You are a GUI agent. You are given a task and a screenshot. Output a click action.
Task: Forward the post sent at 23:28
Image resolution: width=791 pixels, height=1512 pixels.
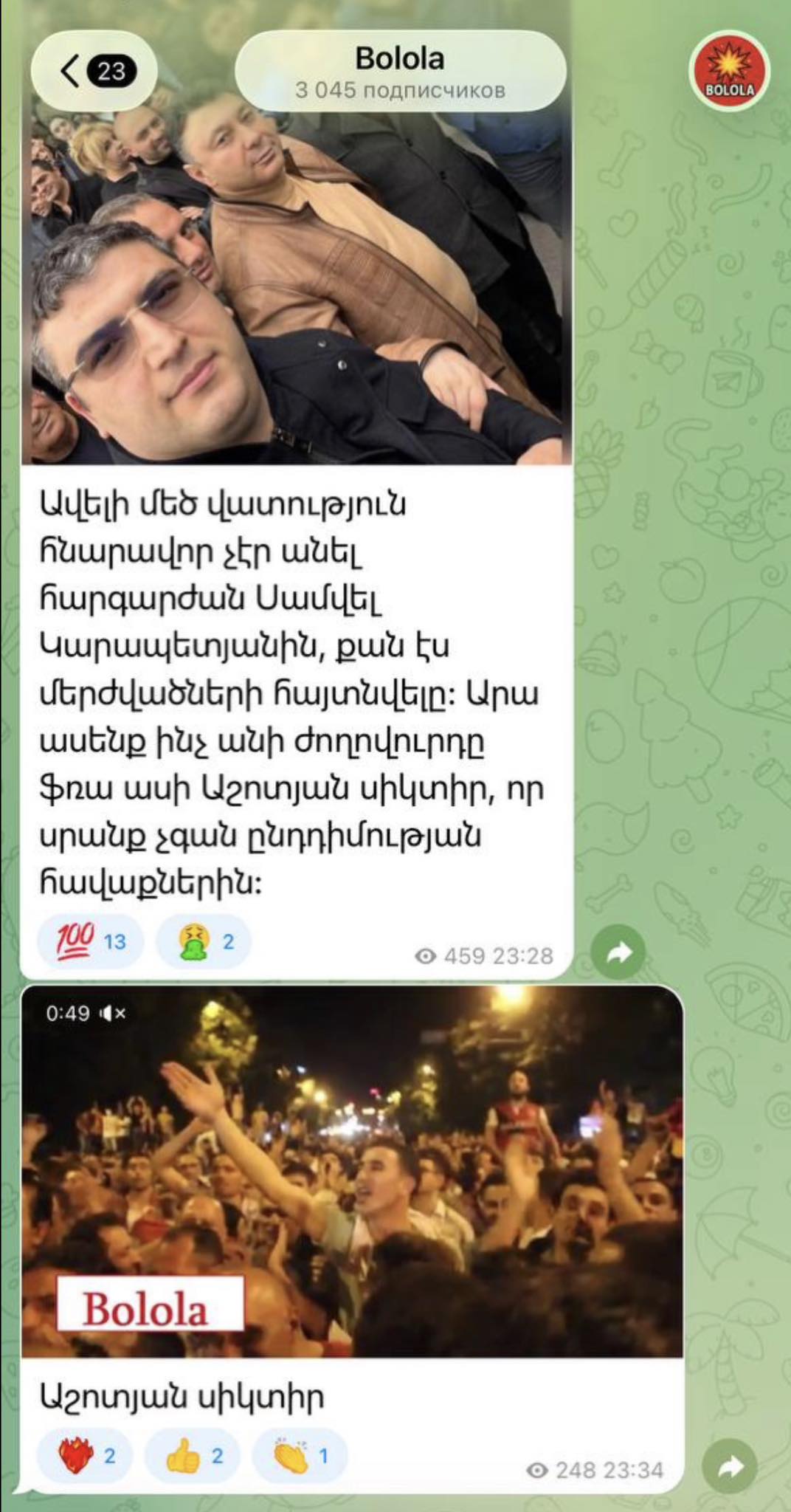click(618, 952)
